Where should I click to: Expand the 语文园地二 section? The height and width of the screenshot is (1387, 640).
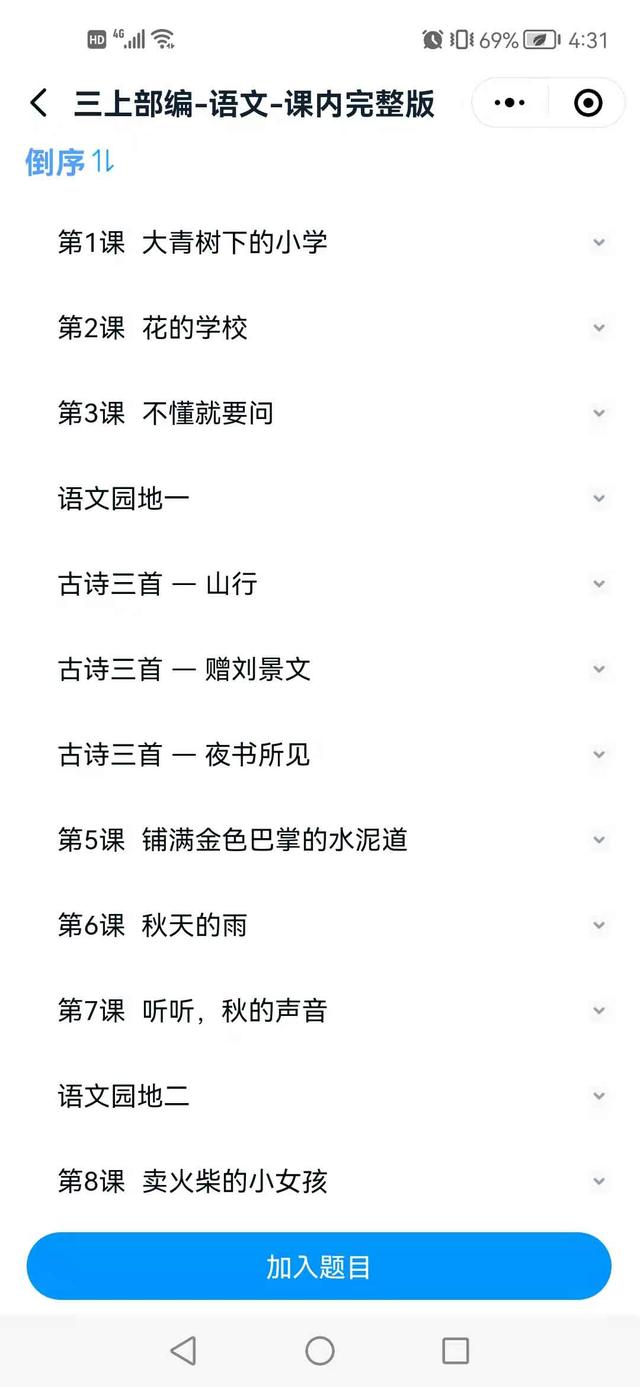tap(320, 1096)
